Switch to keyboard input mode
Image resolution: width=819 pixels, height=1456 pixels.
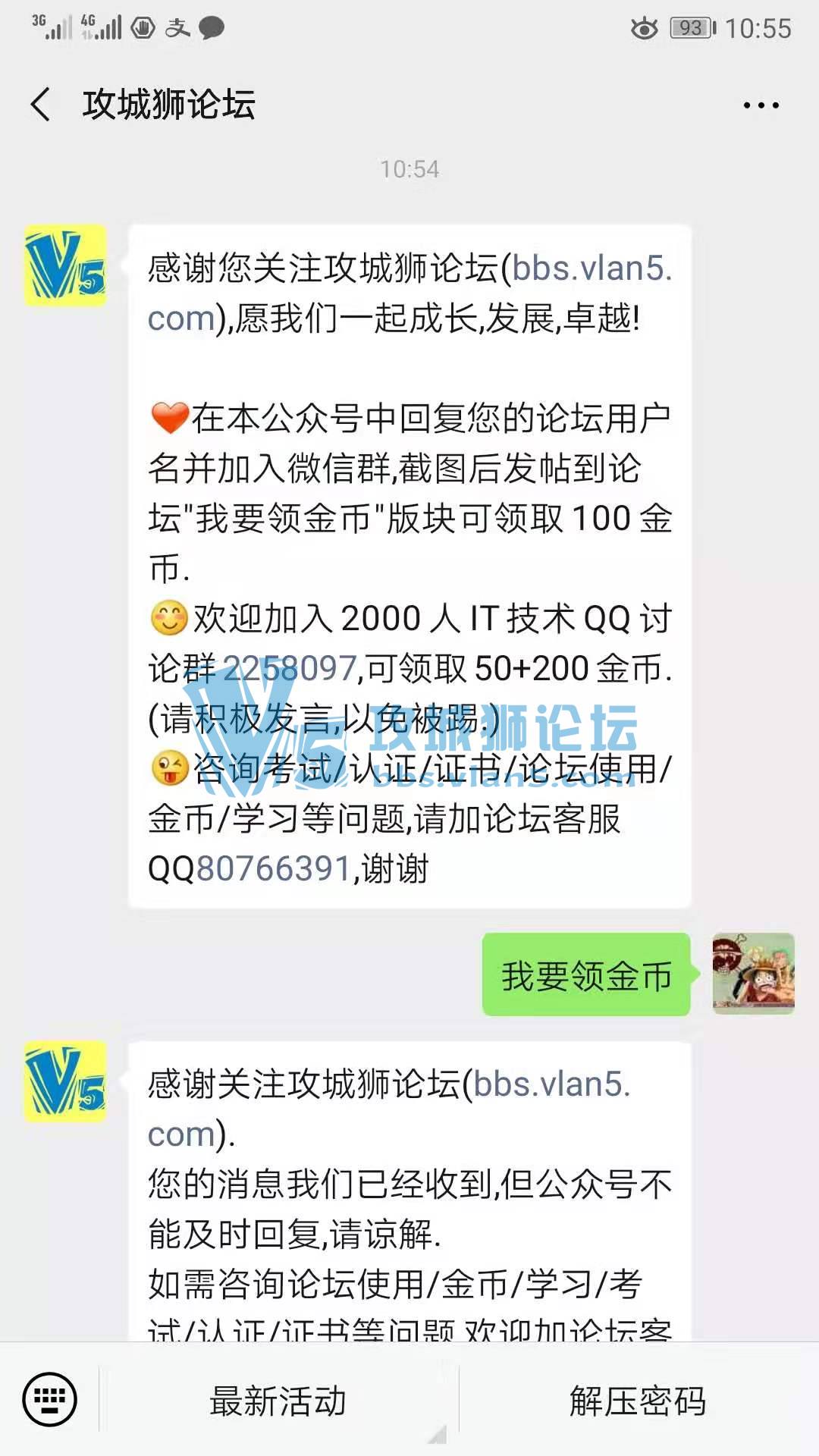tap(49, 1399)
